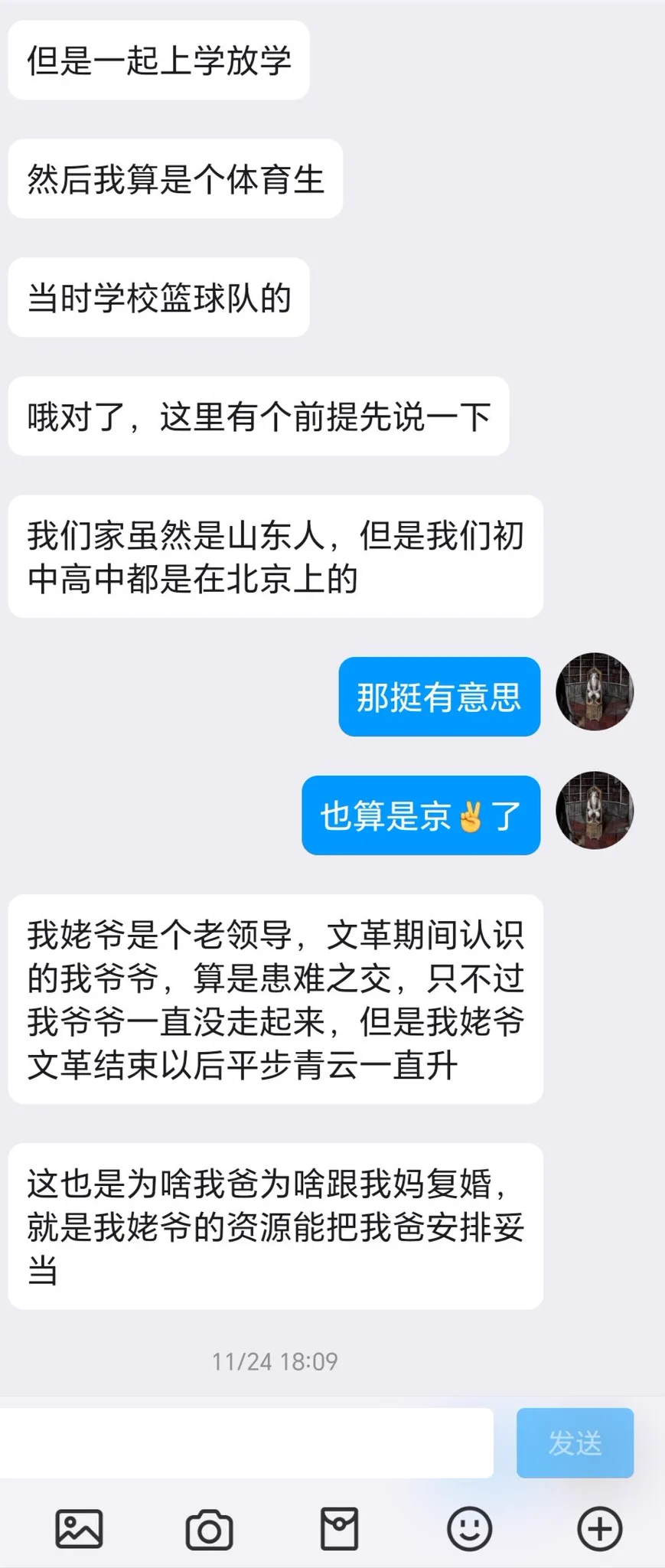Image resolution: width=665 pixels, height=1568 pixels.
Task: Open more options with the plus icon
Action: point(599,1530)
